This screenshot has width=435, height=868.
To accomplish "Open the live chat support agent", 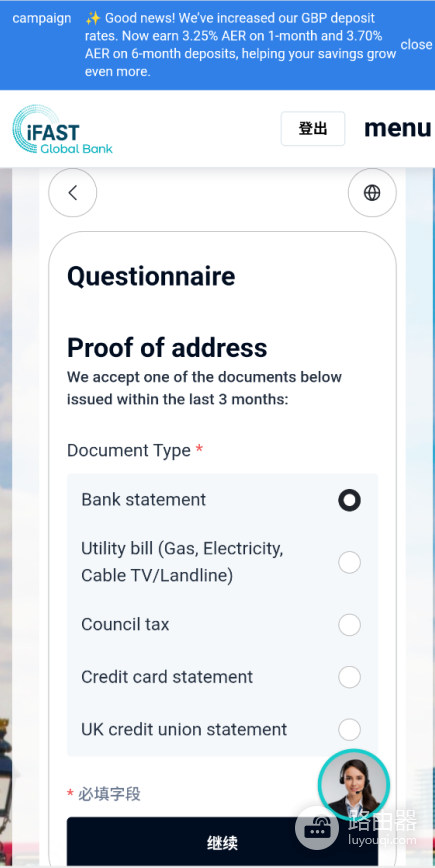I will [x=354, y=784].
